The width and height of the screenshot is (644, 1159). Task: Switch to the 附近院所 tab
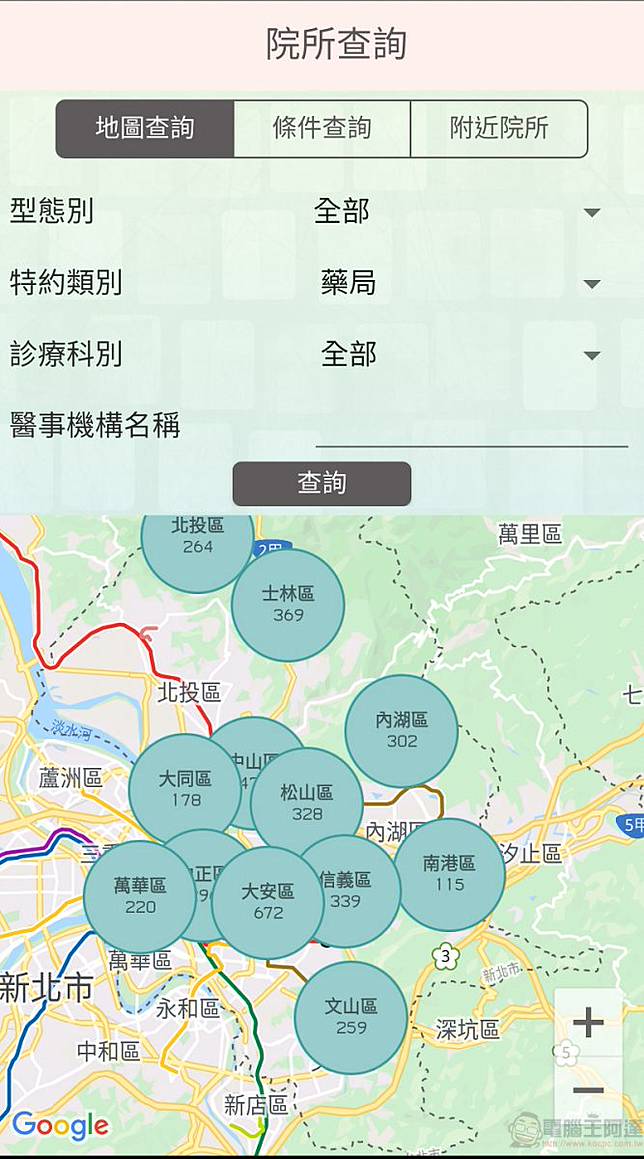point(499,129)
